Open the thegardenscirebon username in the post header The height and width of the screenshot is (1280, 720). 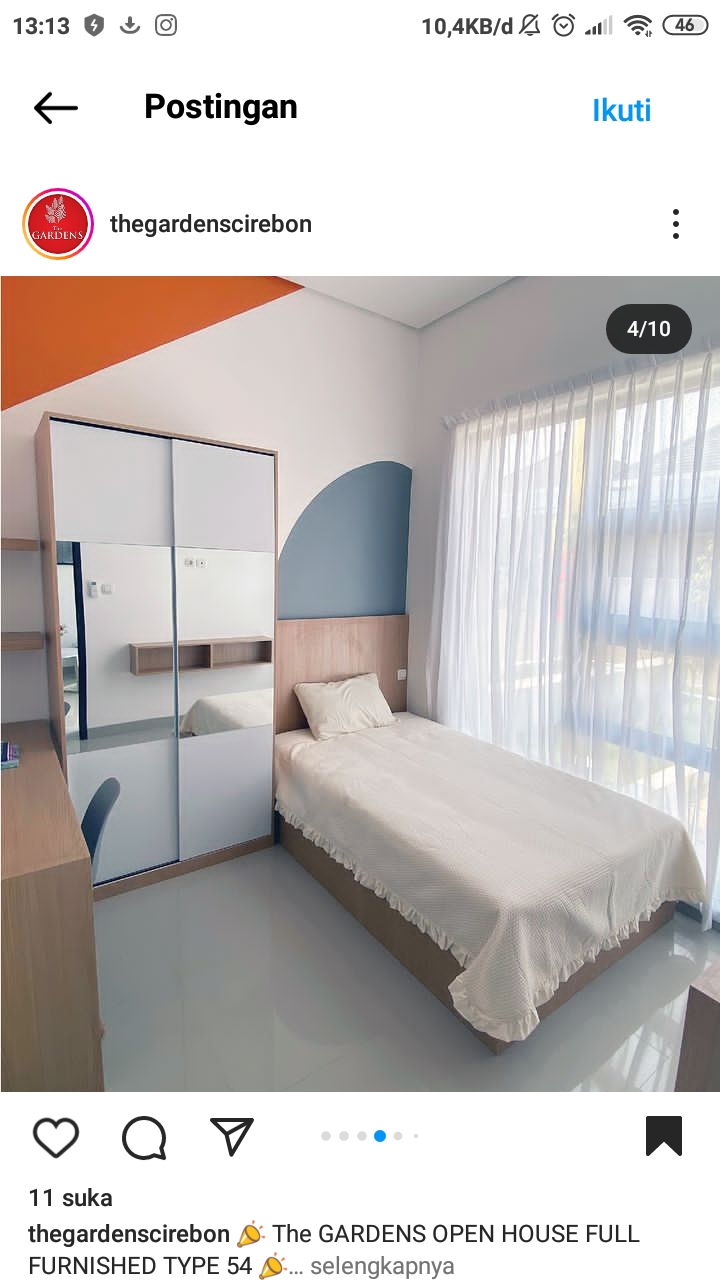[211, 224]
